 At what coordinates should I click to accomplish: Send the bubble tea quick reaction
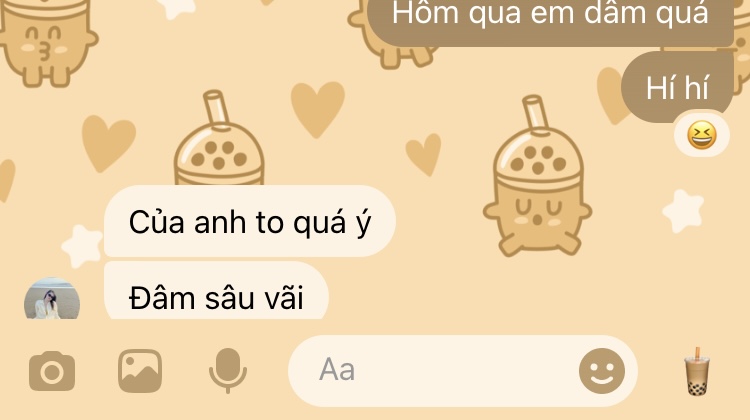(695, 372)
